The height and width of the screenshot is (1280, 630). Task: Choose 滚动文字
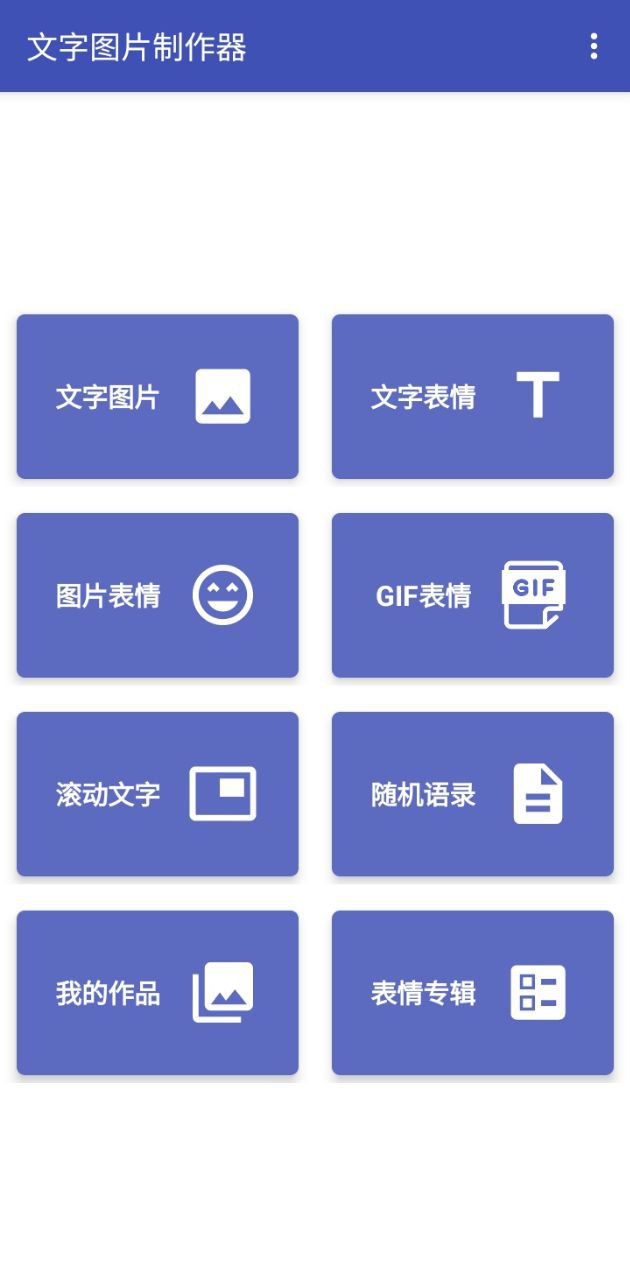pos(157,794)
